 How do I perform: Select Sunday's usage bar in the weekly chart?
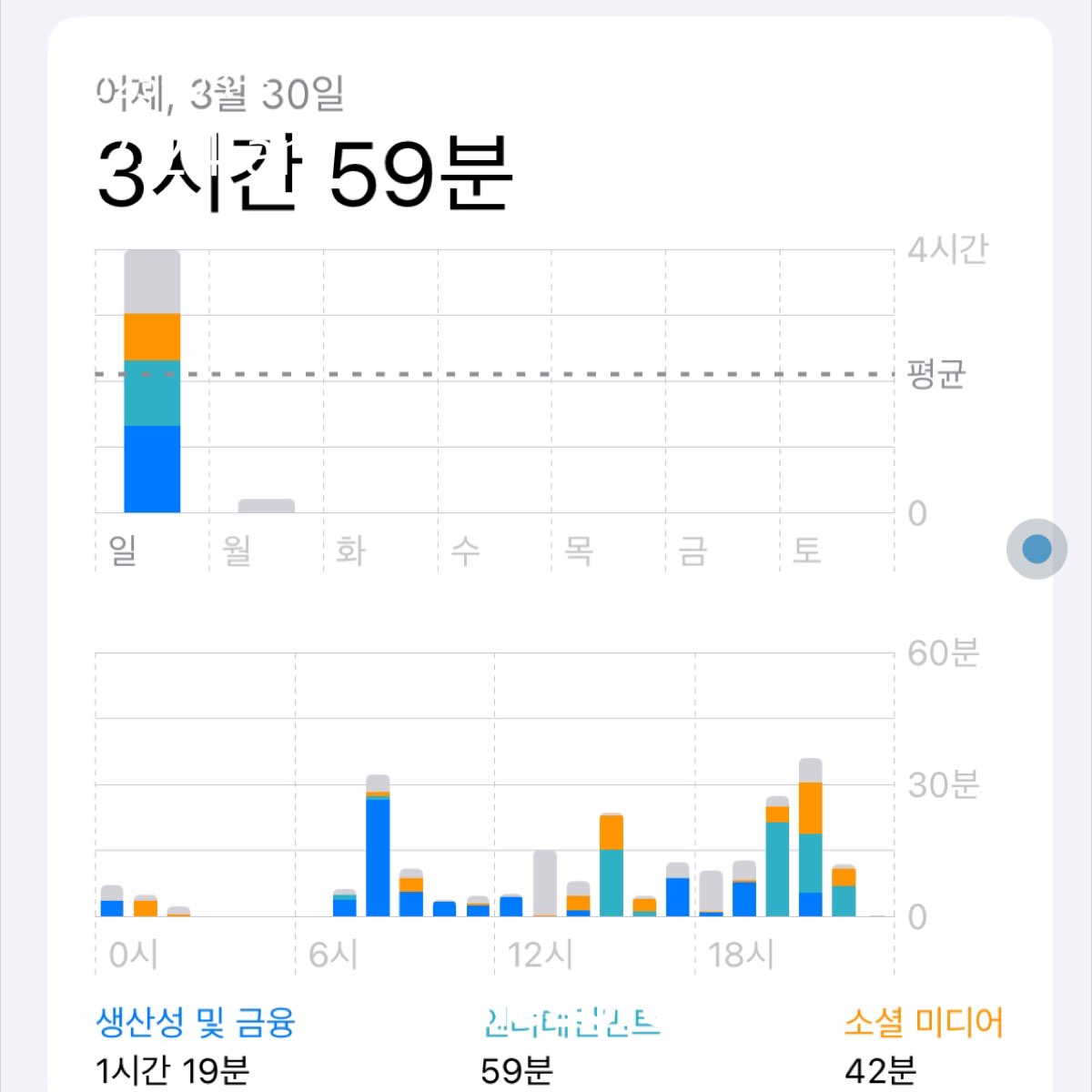pyautogui.click(x=152, y=382)
